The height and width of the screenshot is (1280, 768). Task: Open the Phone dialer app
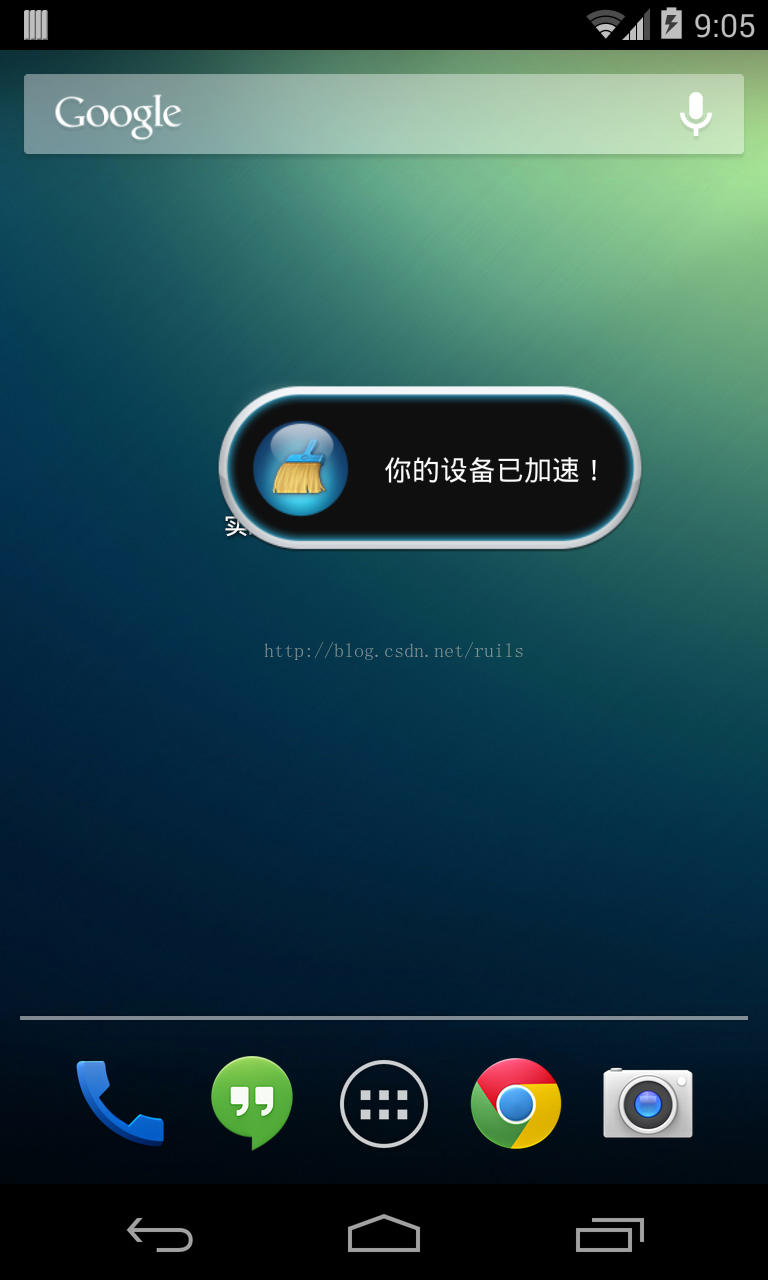click(x=120, y=1103)
